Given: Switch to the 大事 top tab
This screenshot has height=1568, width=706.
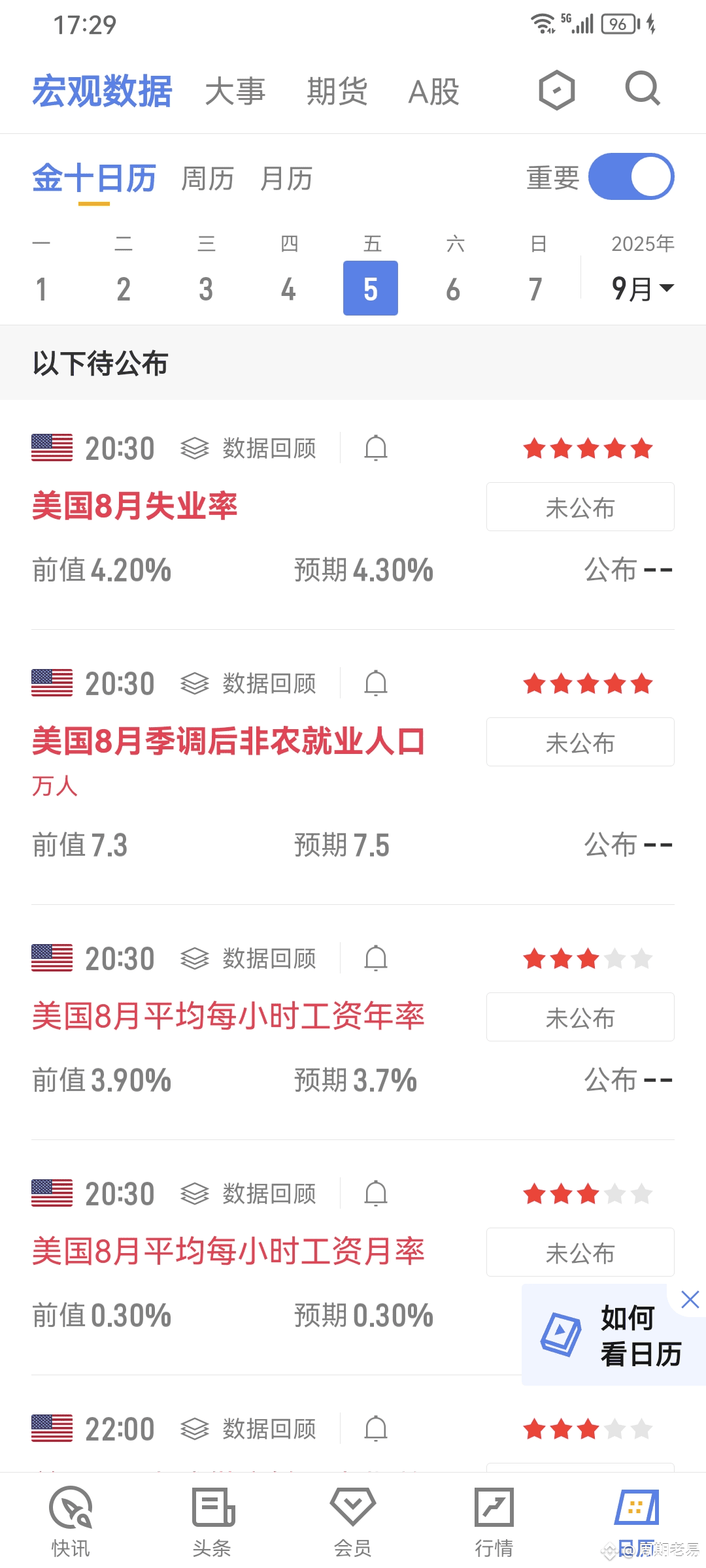Looking at the screenshot, I should [x=235, y=91].
